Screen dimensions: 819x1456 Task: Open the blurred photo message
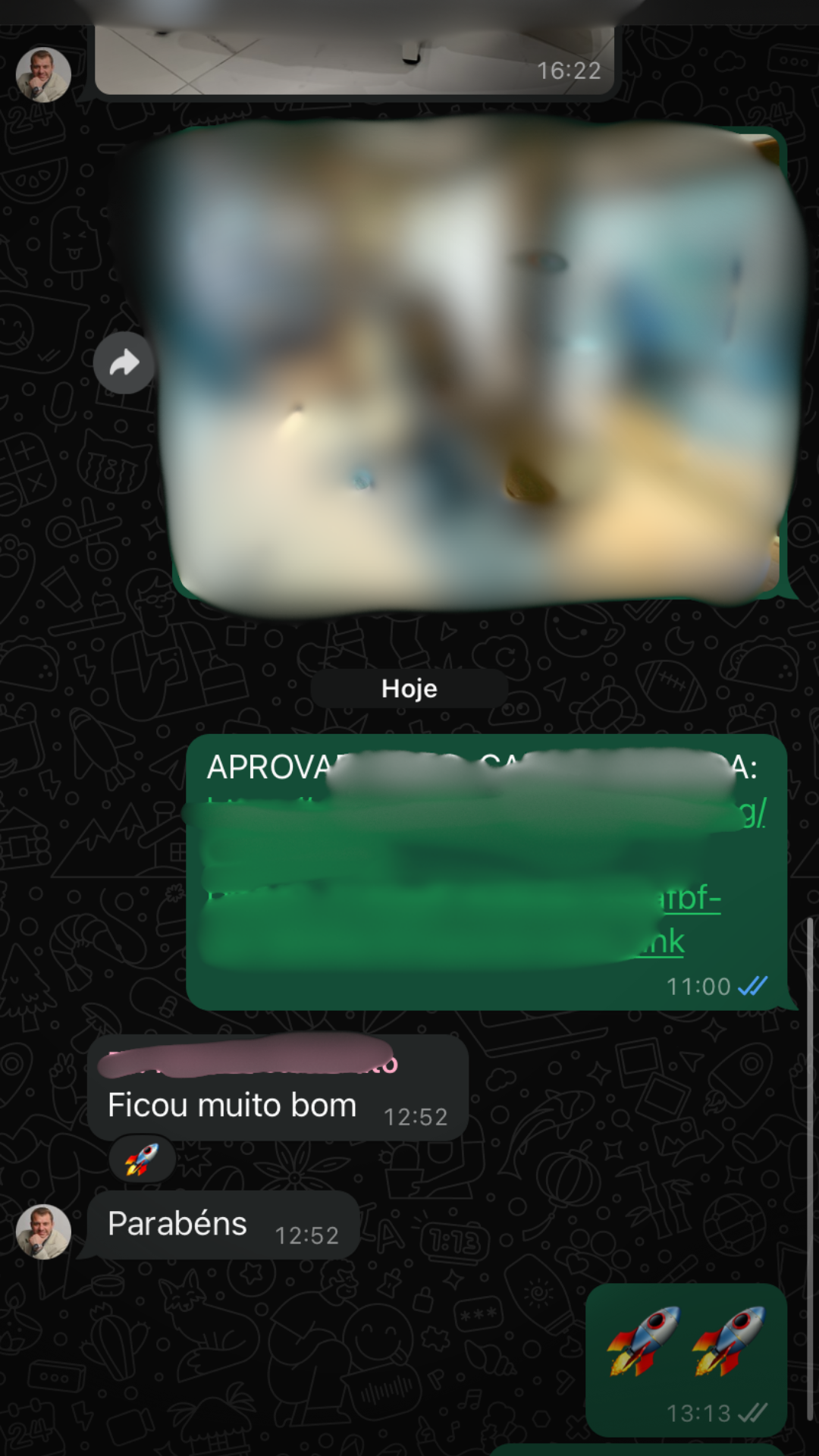478,364
